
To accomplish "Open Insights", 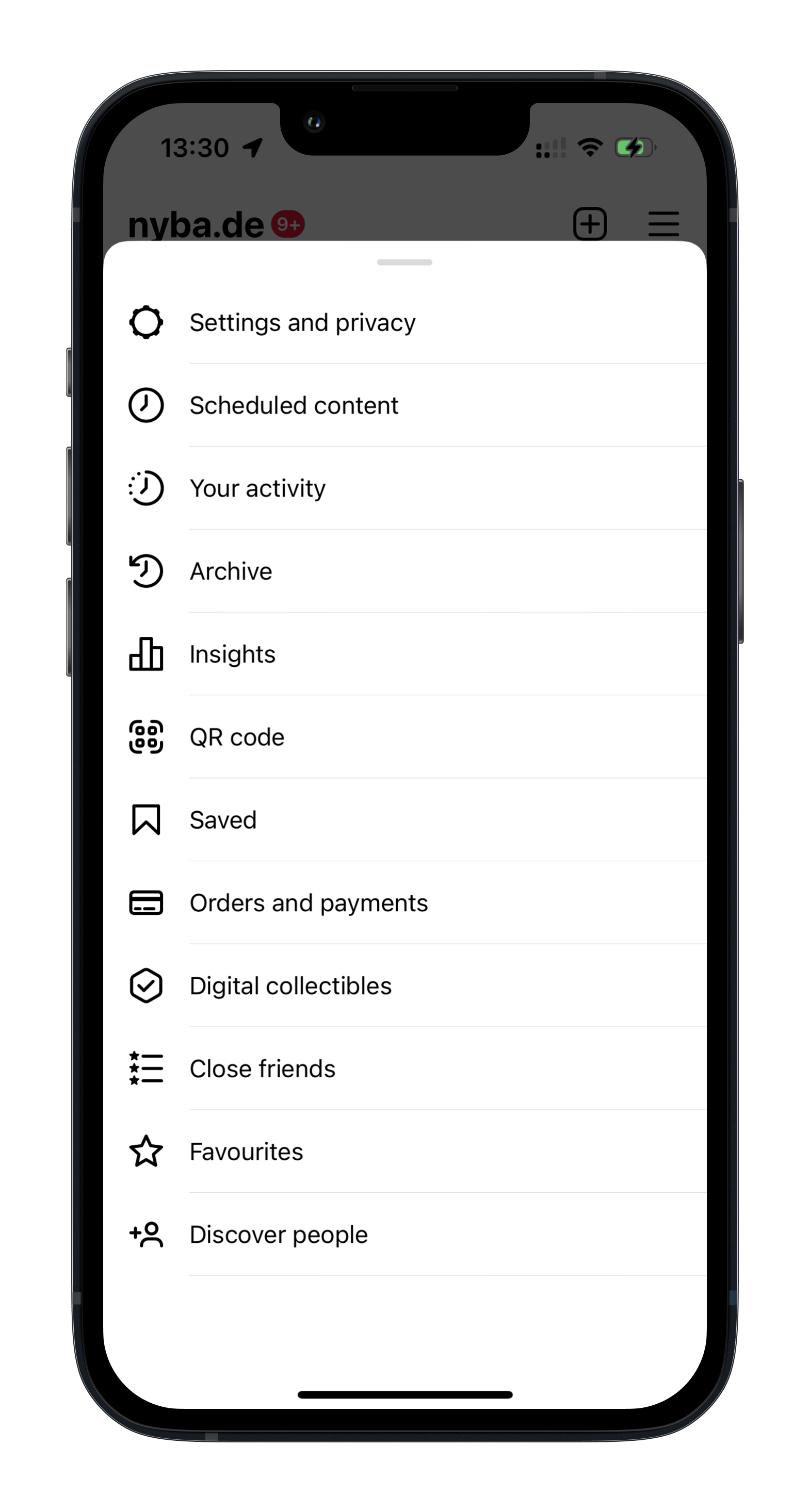I will click(x=232, y=654).
